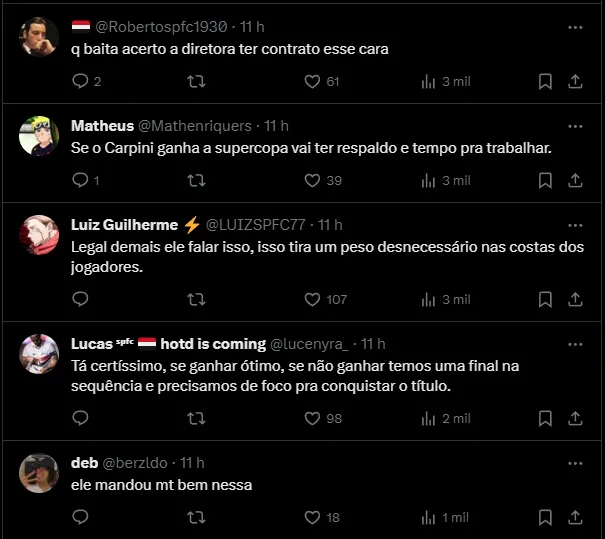This screenshot has width=605, height=539.
Task: Like Robertospfc1930's reply
Action: pyautogui.click(x=312, y=82)
